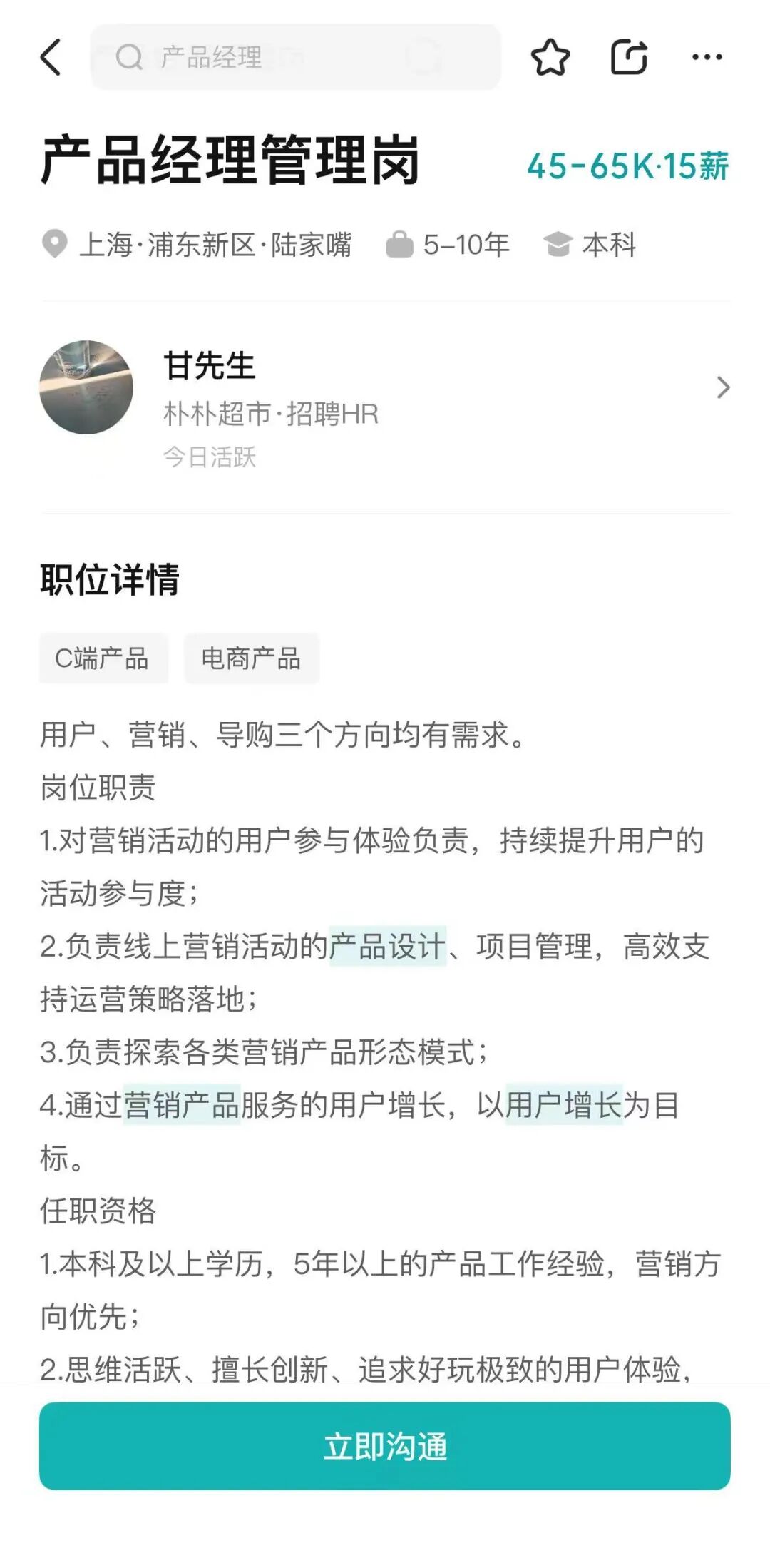The height and width of the screenshot is (1568, 770).
Task: Favorite this job with the star icon
Action: 550,58
